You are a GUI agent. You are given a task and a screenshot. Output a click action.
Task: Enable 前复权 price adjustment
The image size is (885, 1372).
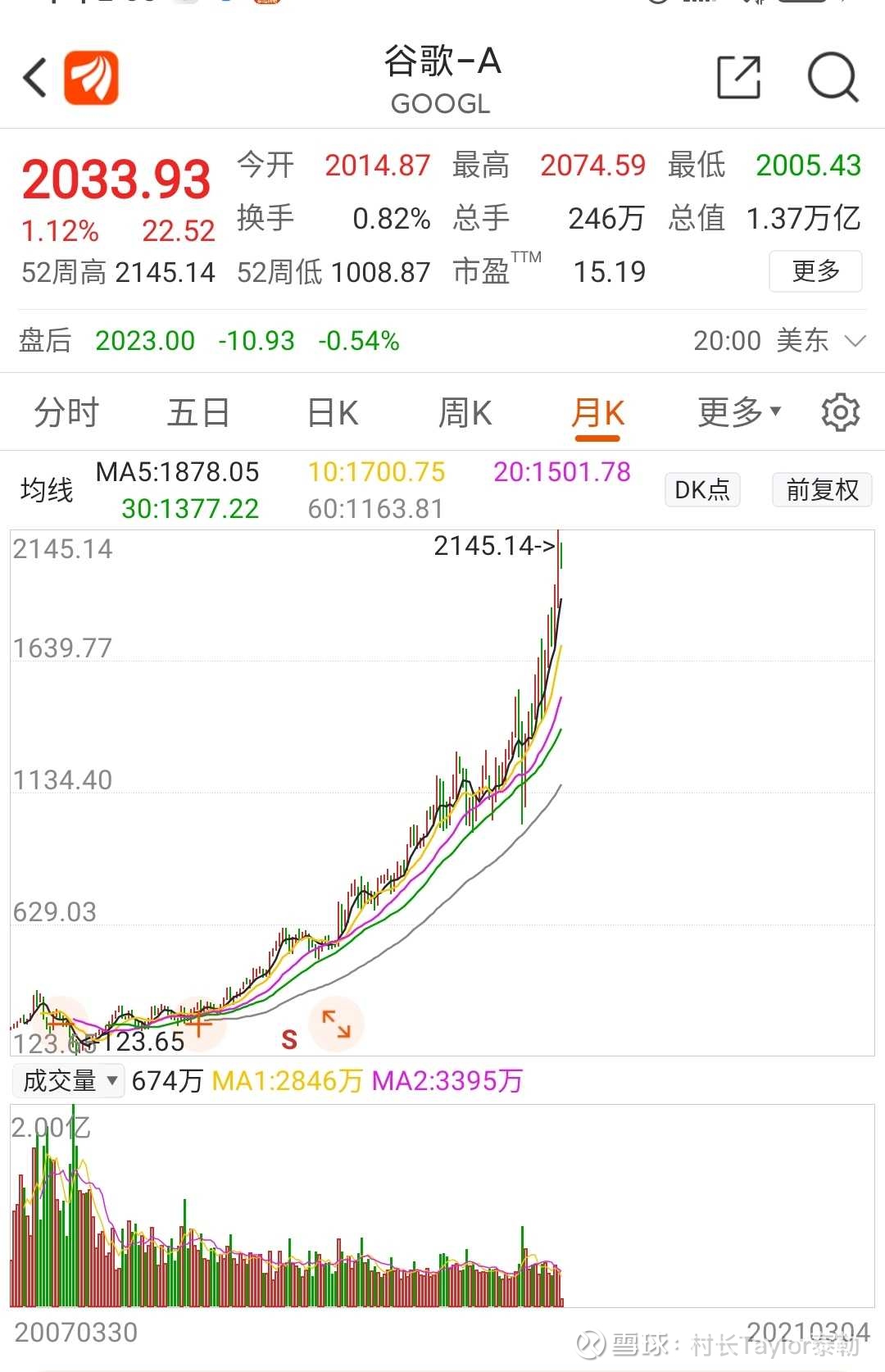822,489
